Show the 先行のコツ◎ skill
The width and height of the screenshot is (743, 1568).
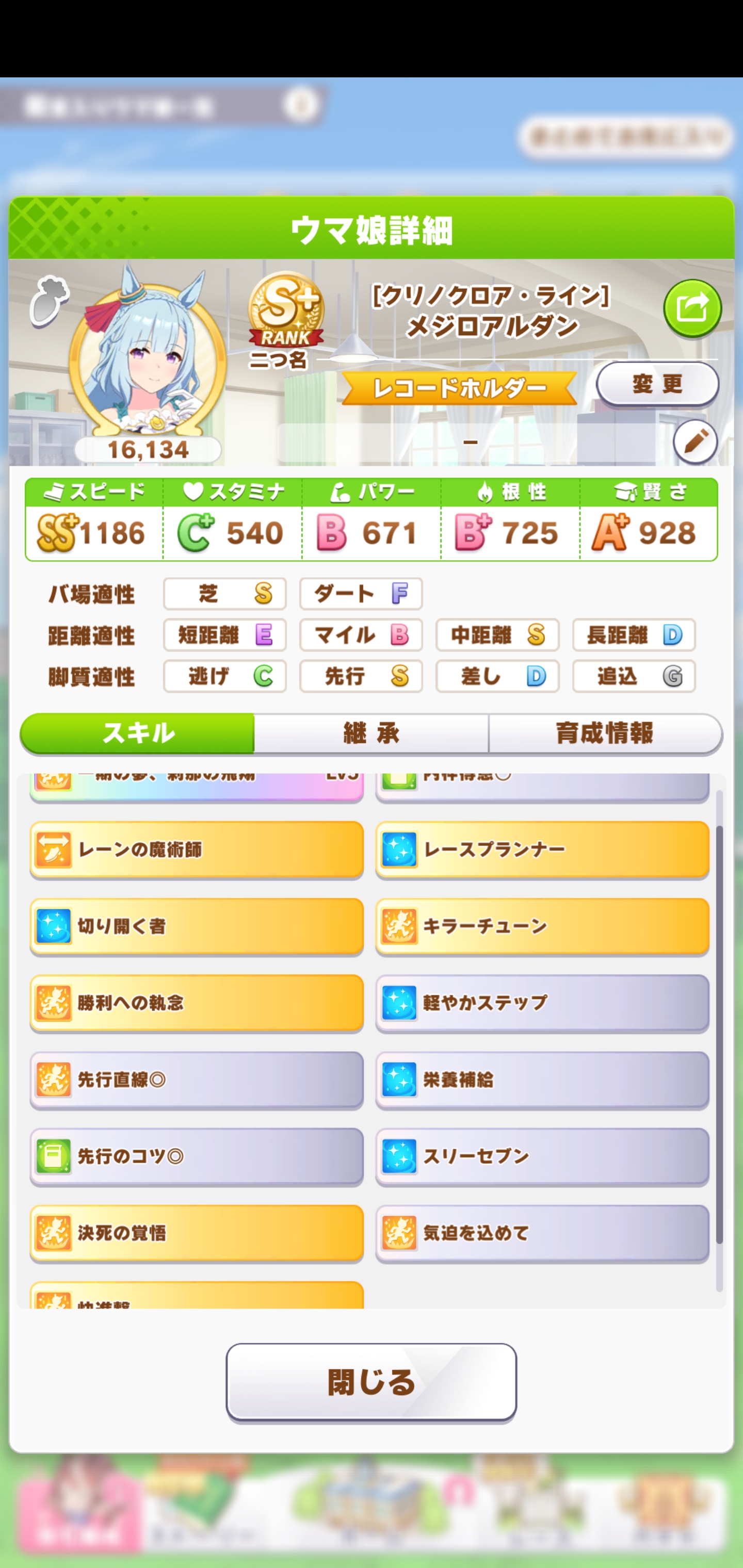pyautogui.click(x=197, y=1156)
